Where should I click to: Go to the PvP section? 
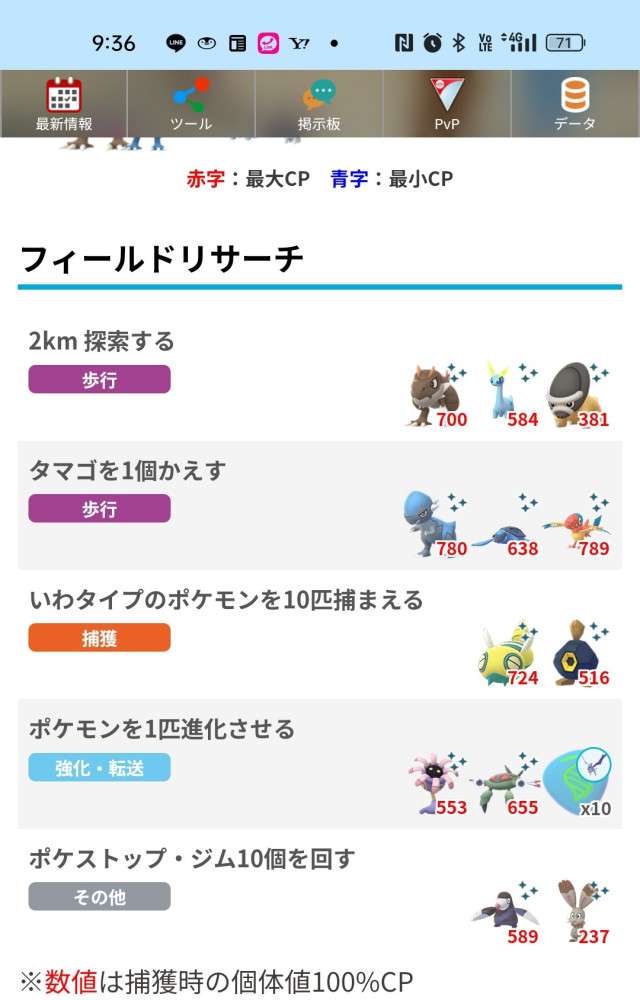pos(446,104)
